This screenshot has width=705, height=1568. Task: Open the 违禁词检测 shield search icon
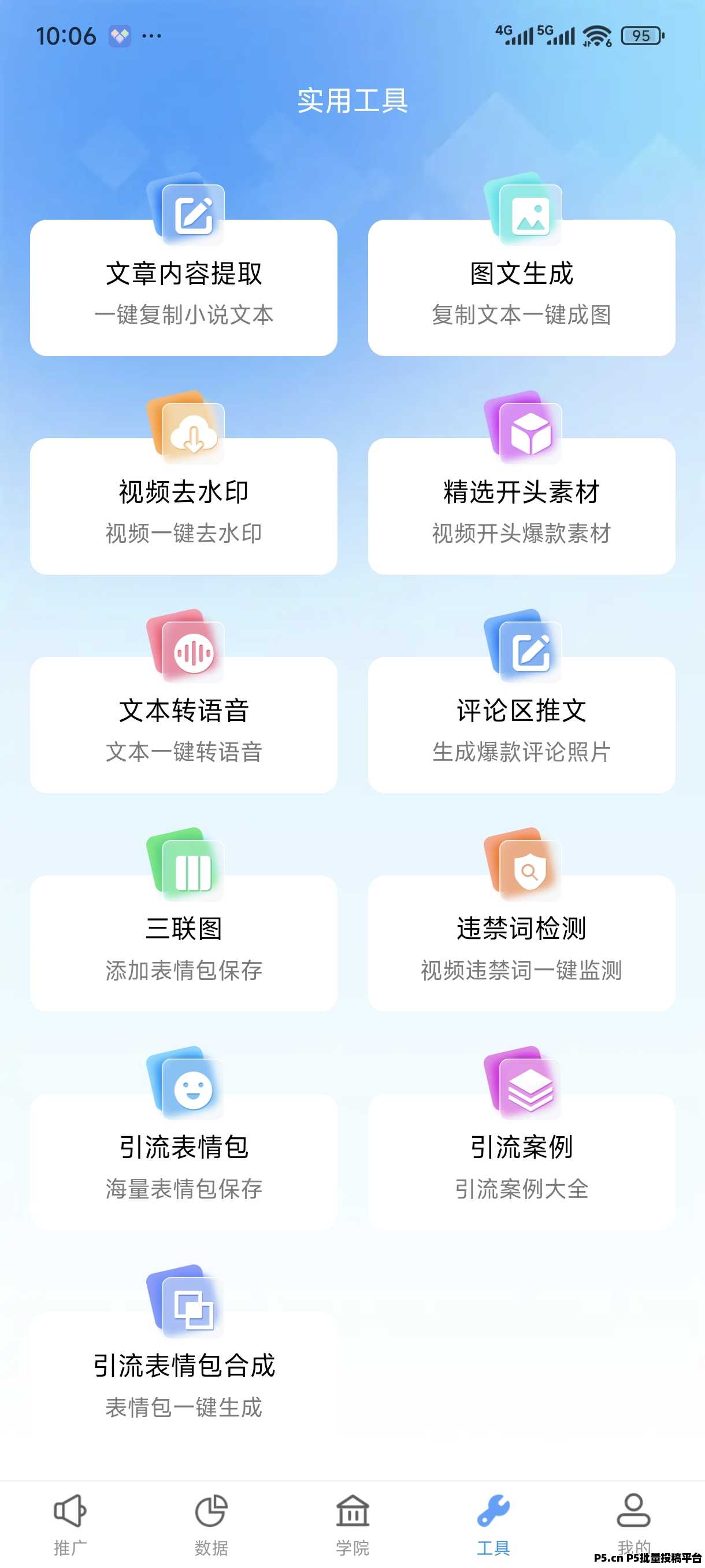coord(531,872)
